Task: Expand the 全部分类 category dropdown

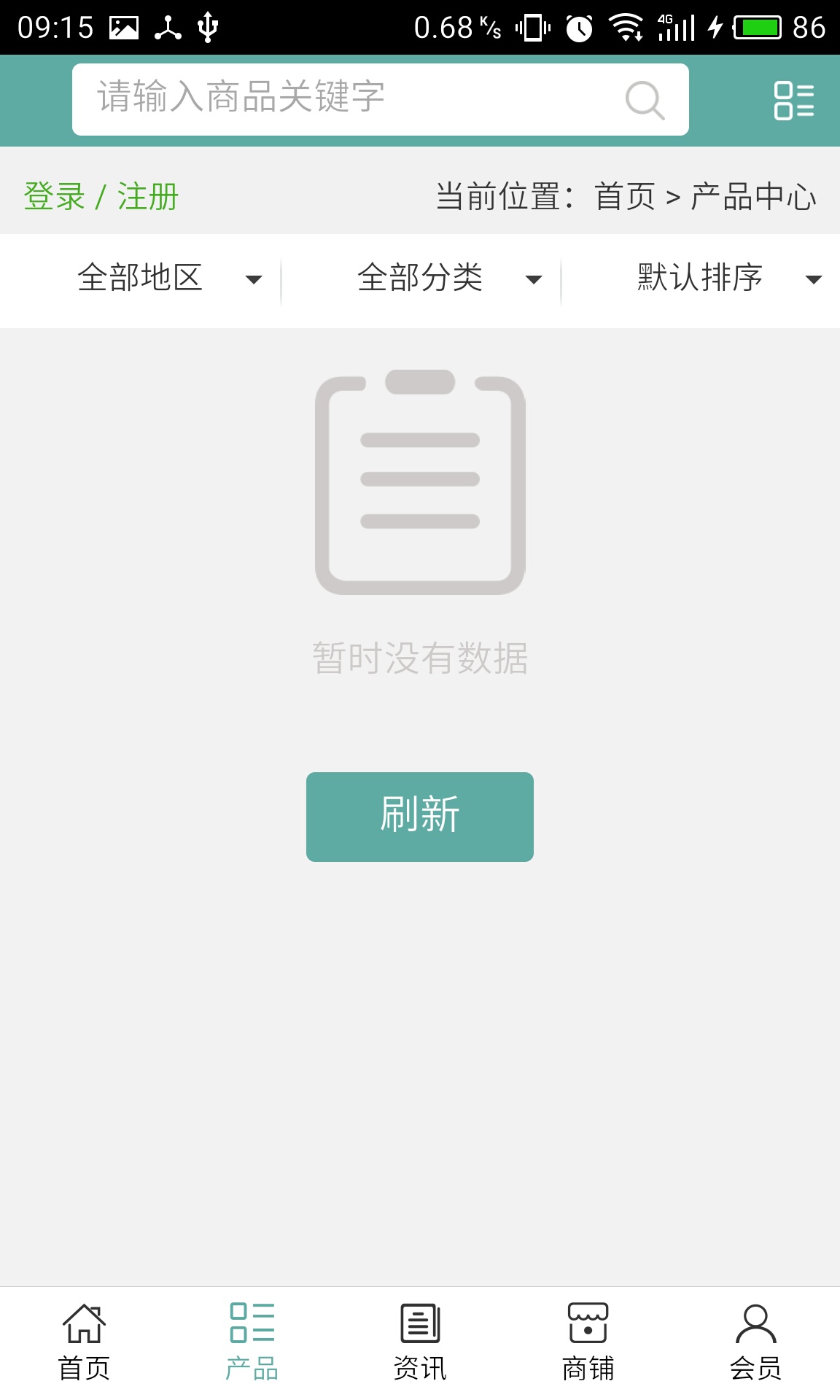Action: pos(448,279)
